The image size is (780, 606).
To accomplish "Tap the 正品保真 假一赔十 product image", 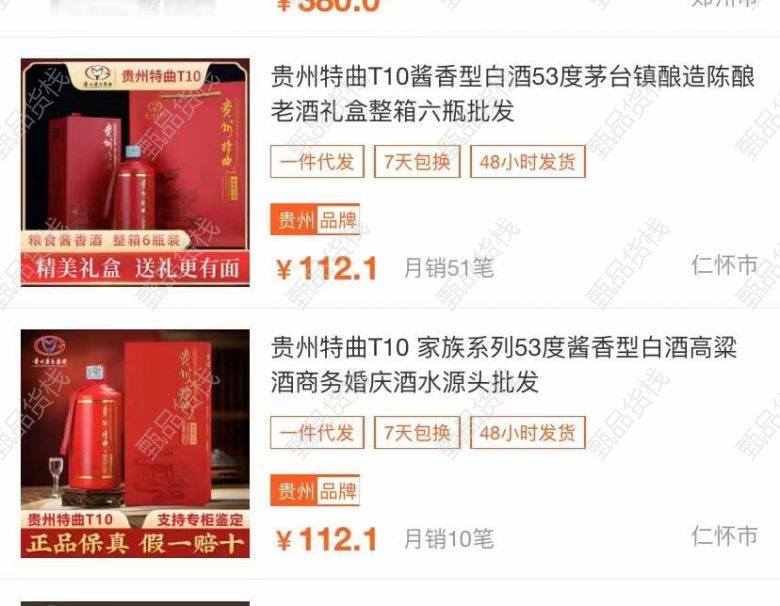I will 135,443.
